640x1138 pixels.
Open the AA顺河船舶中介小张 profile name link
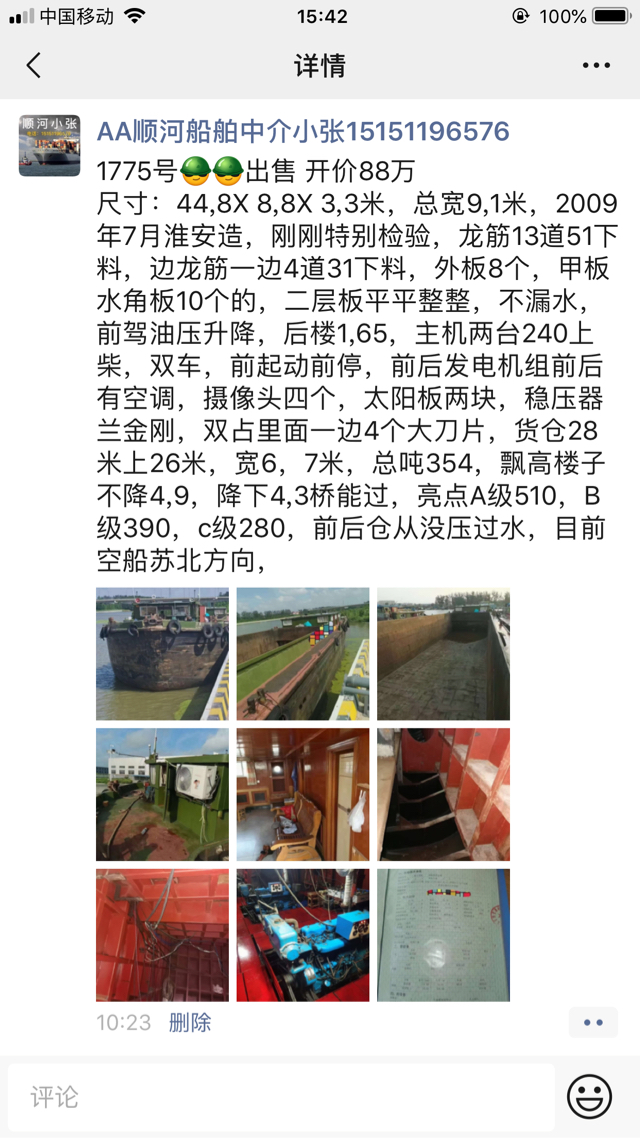pos(303,131)
